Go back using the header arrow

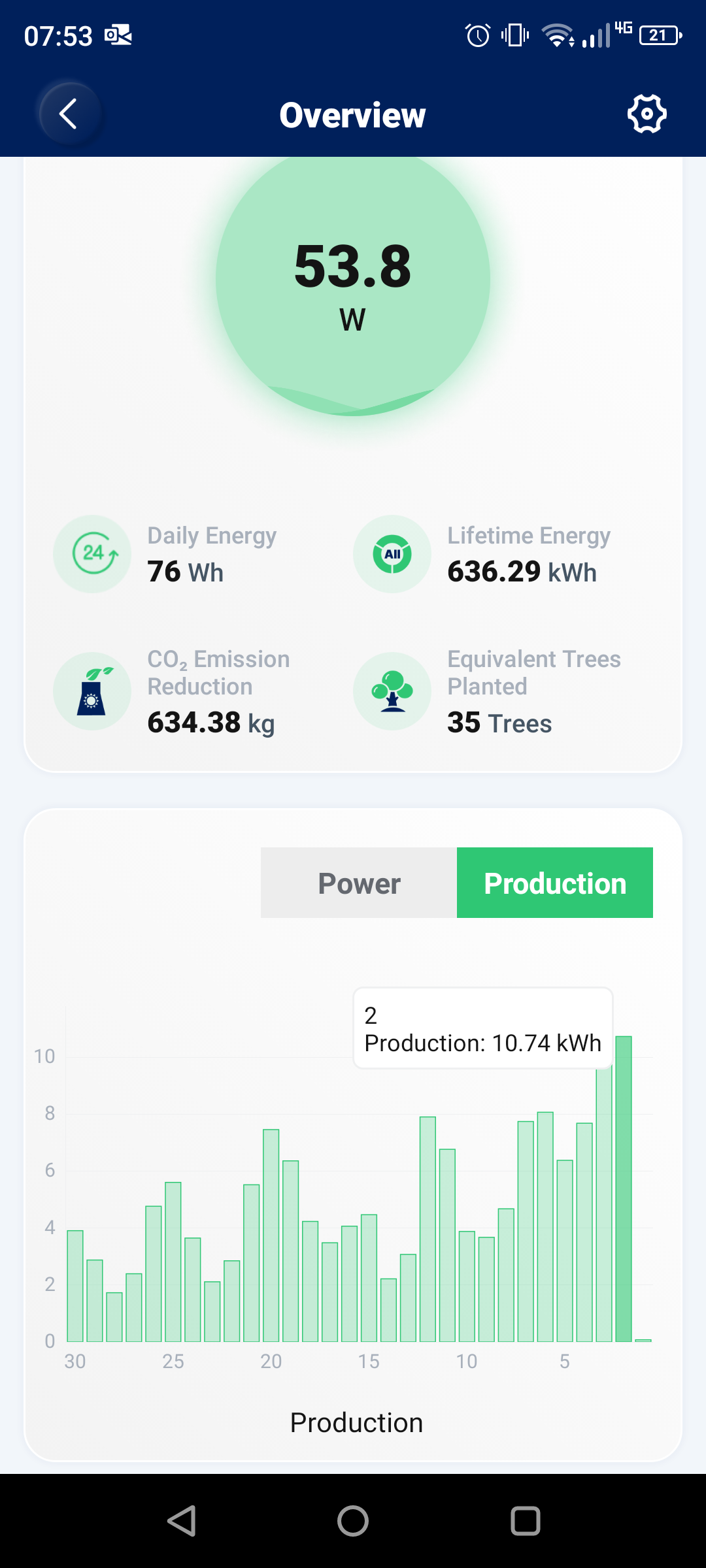[x=69, y=114]
